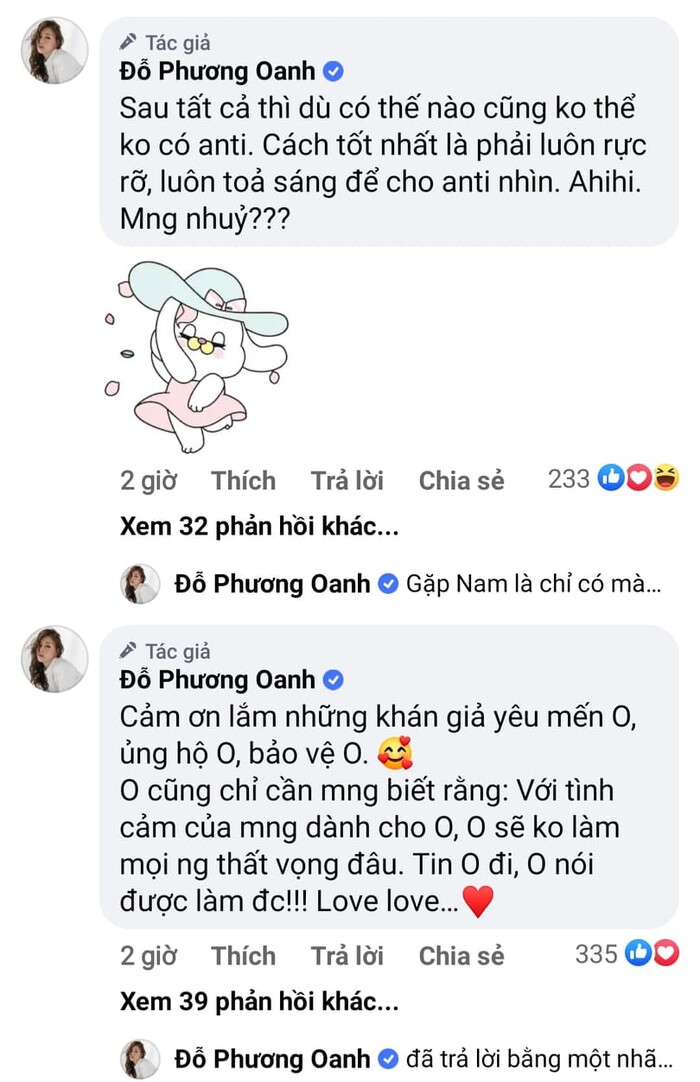Share the comment about anti fans
Screen dimensions: 700x1082
pyautogui.click(x=461, y=481)
